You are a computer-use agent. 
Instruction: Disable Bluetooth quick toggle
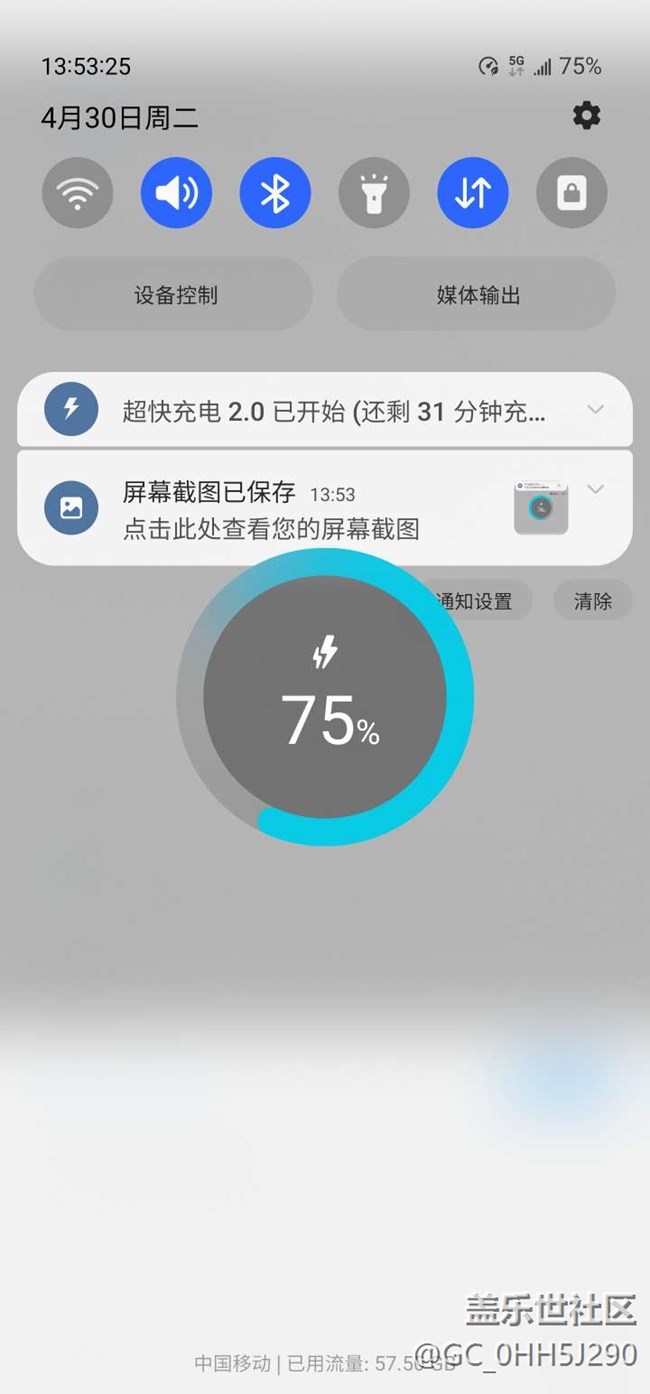(x=275, y=193)
